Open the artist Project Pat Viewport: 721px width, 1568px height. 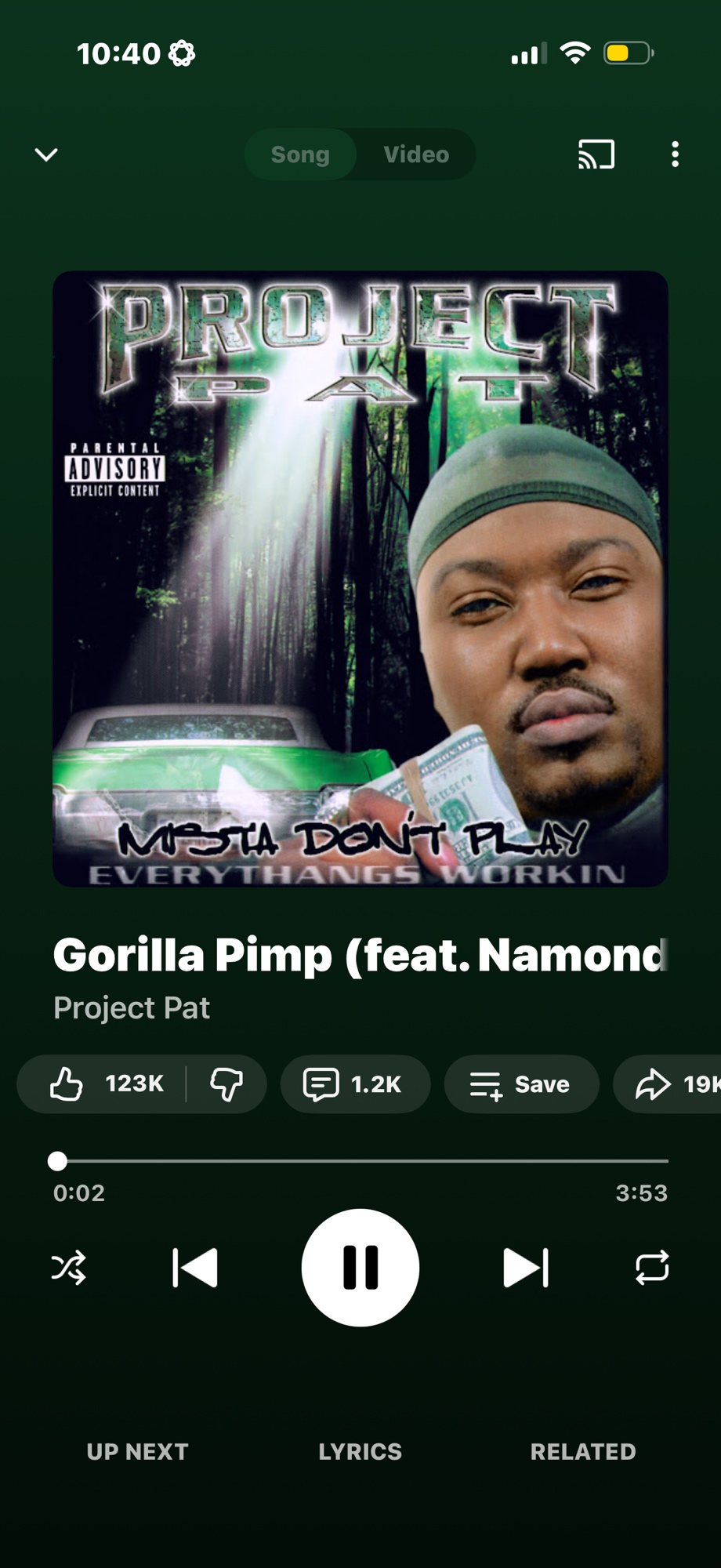(132, 1008)
